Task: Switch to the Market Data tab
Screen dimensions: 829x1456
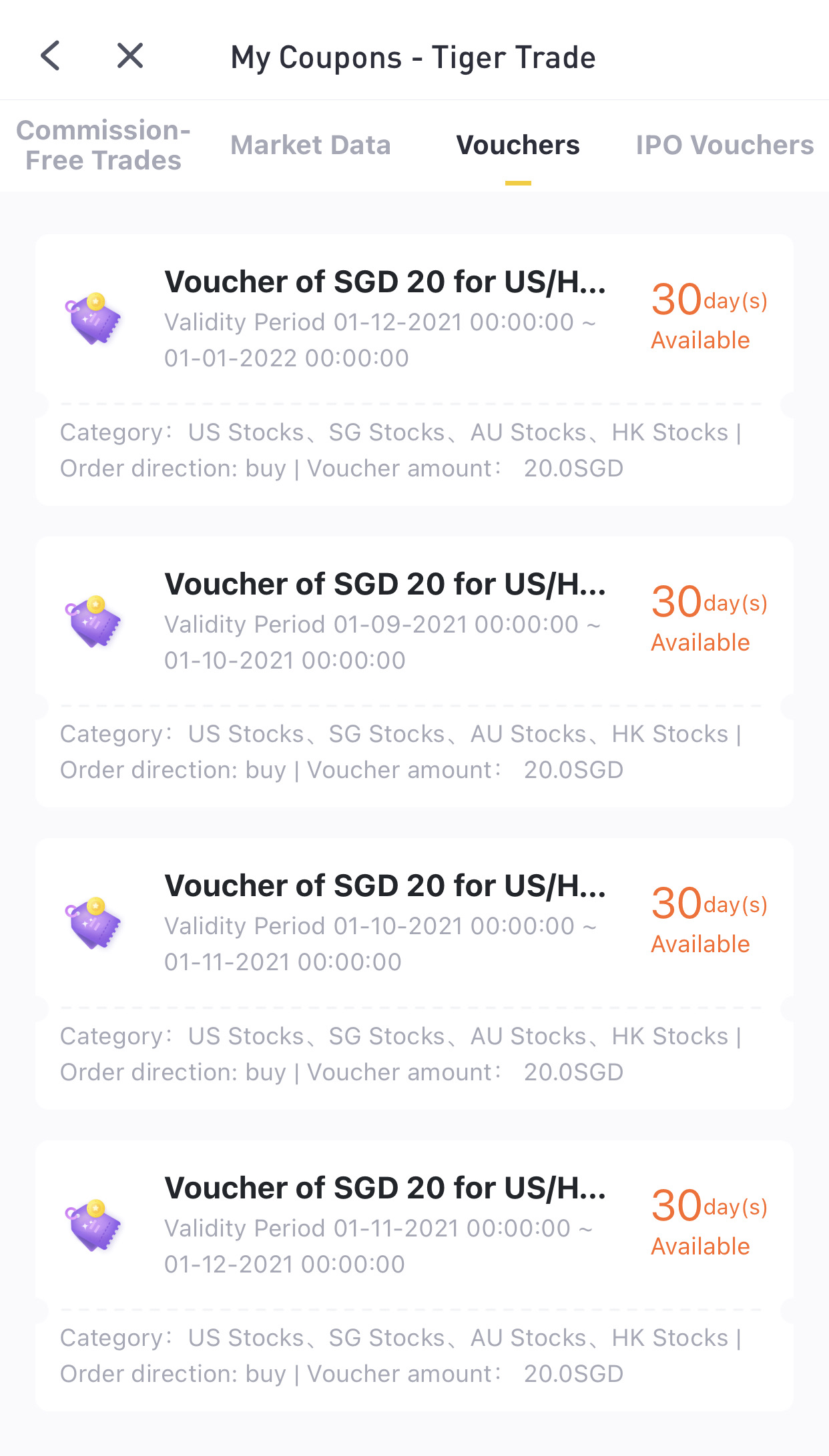Action: pos(310,145)
